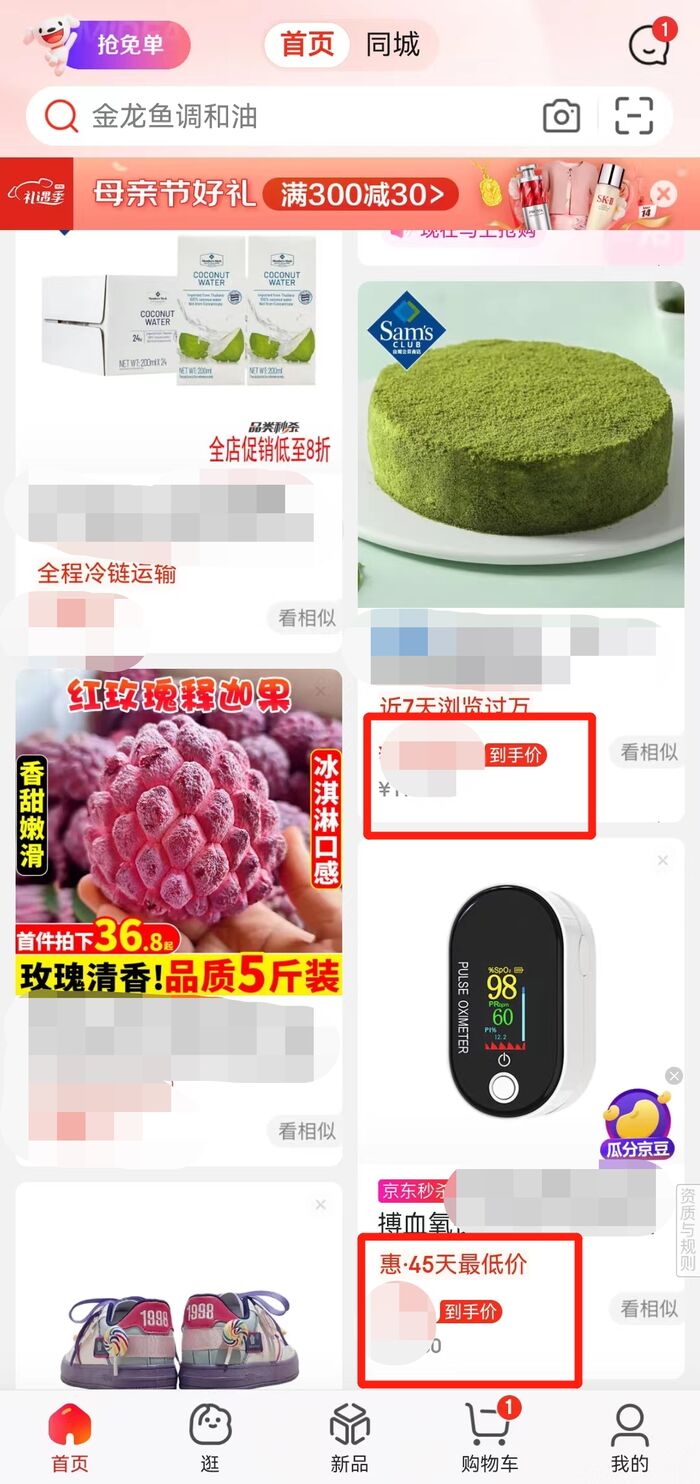Open camera search icon

click(x=562, y=117)
